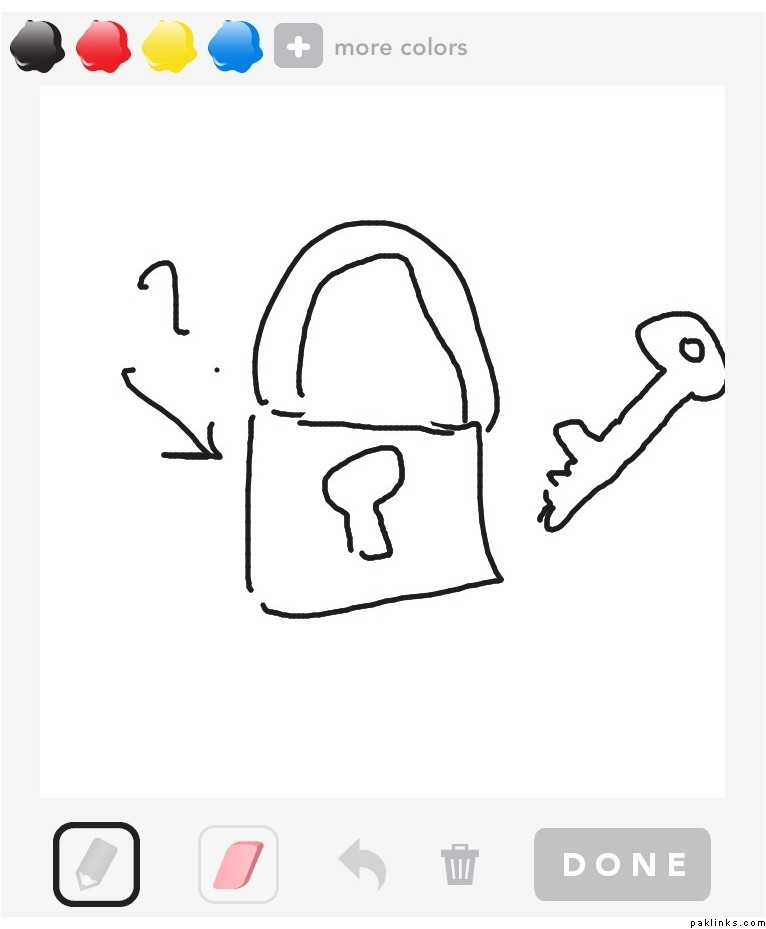766x929 pixels.
Task: Undo the last stroke
Action: pyautogui.click(x=362, y=864)
